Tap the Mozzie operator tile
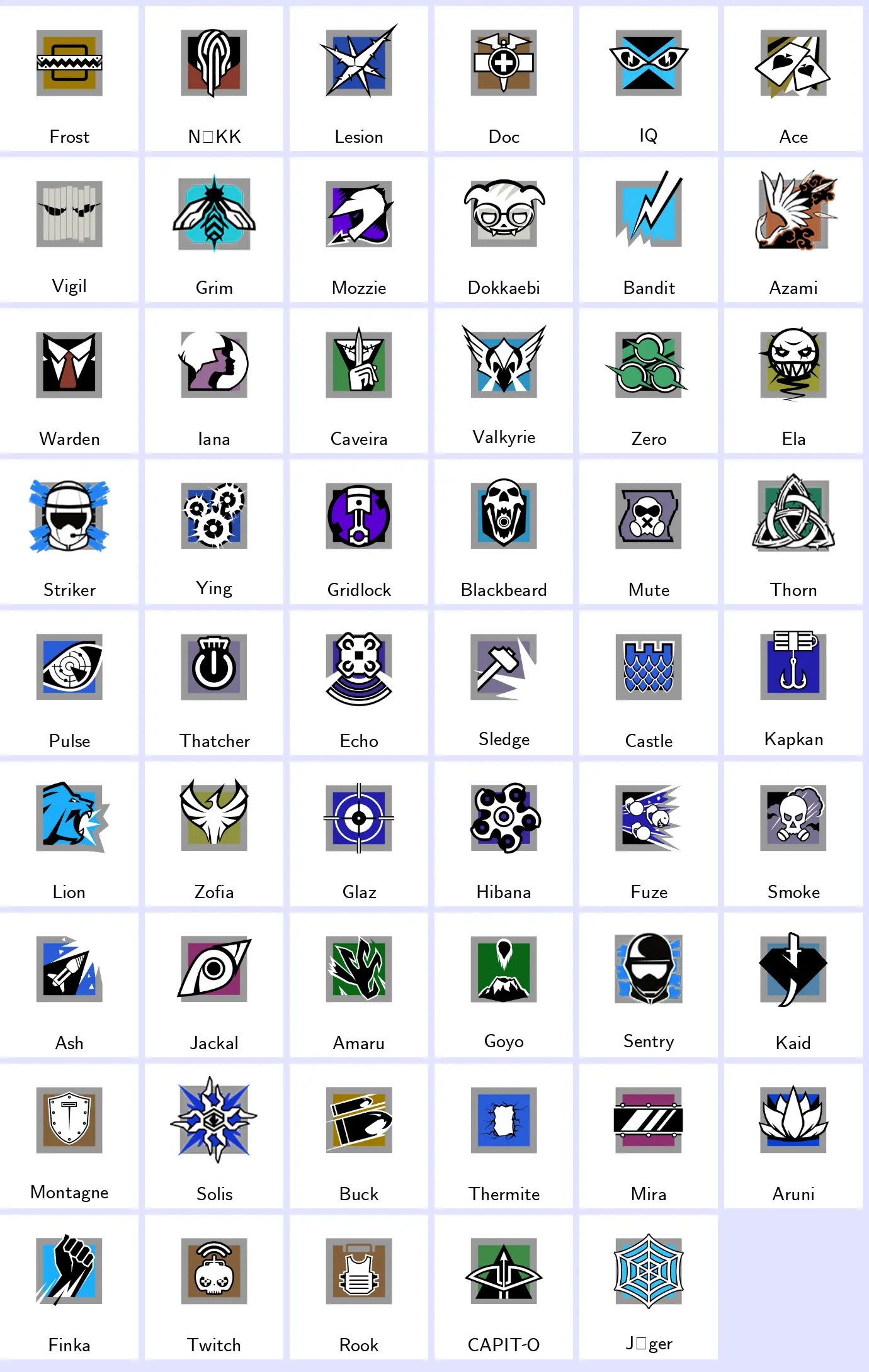The height and width of the screenshot is (1372, 869). point(359,230)
